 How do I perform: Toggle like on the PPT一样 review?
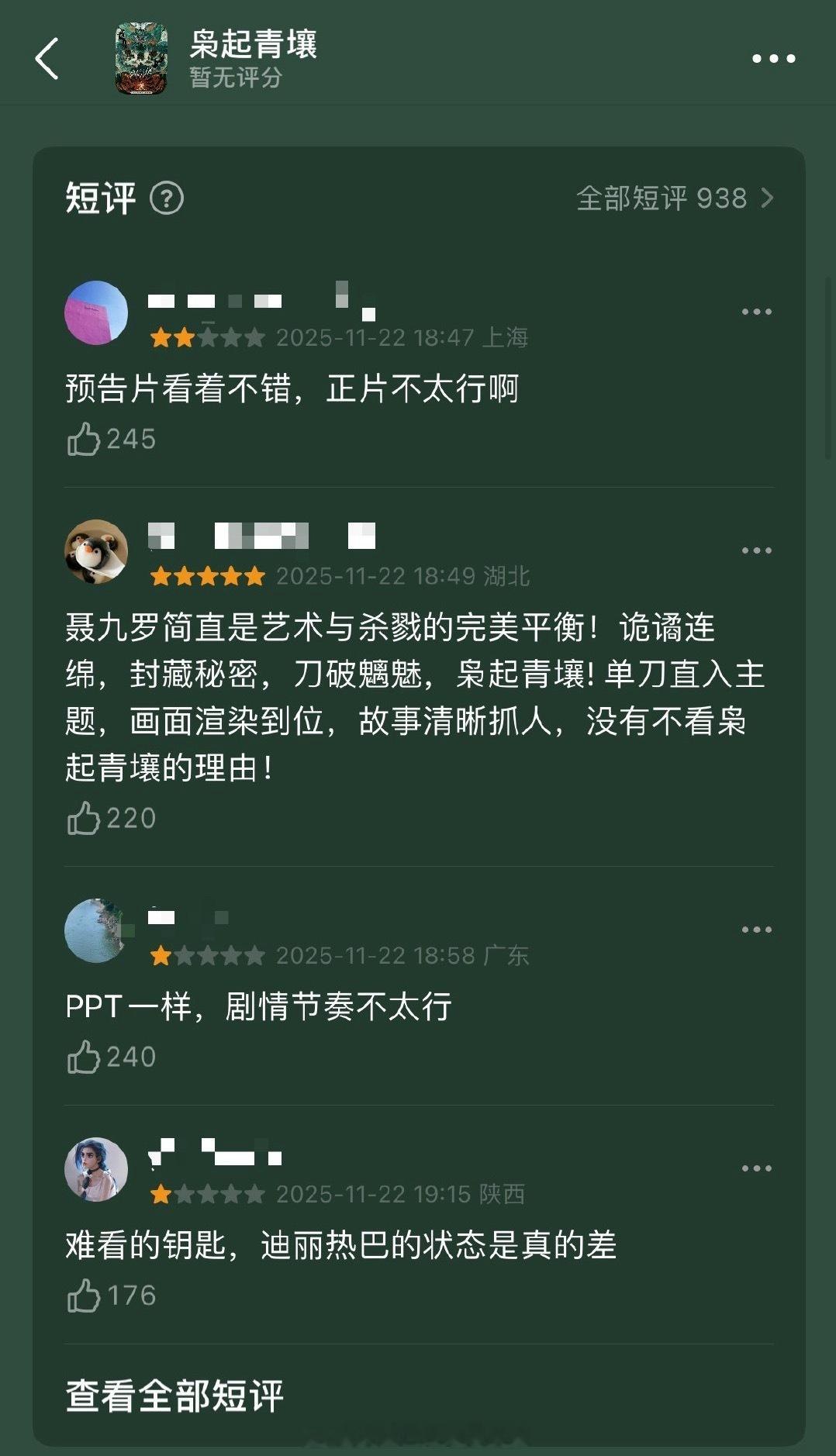coord(87,1055)
